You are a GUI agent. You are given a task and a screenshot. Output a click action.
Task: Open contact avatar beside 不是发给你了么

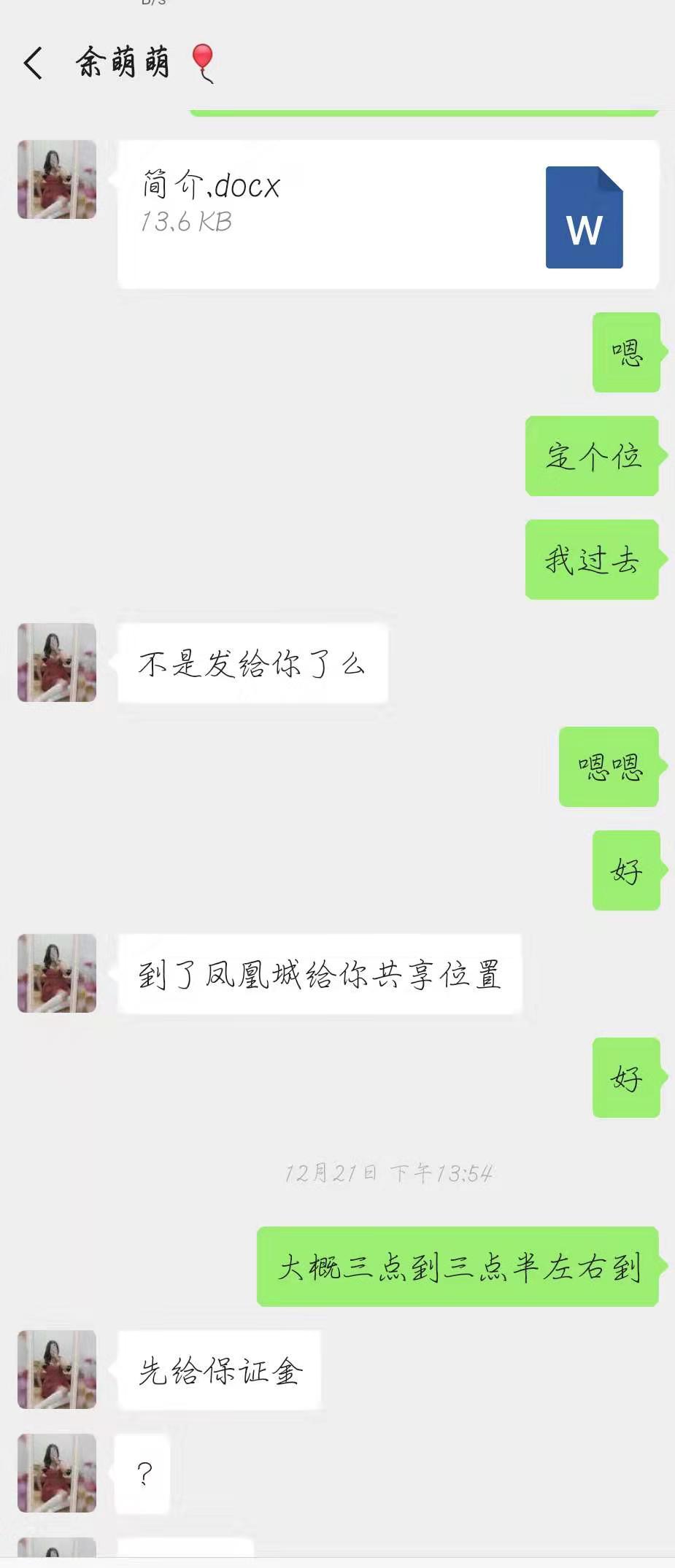click(57, 663)
